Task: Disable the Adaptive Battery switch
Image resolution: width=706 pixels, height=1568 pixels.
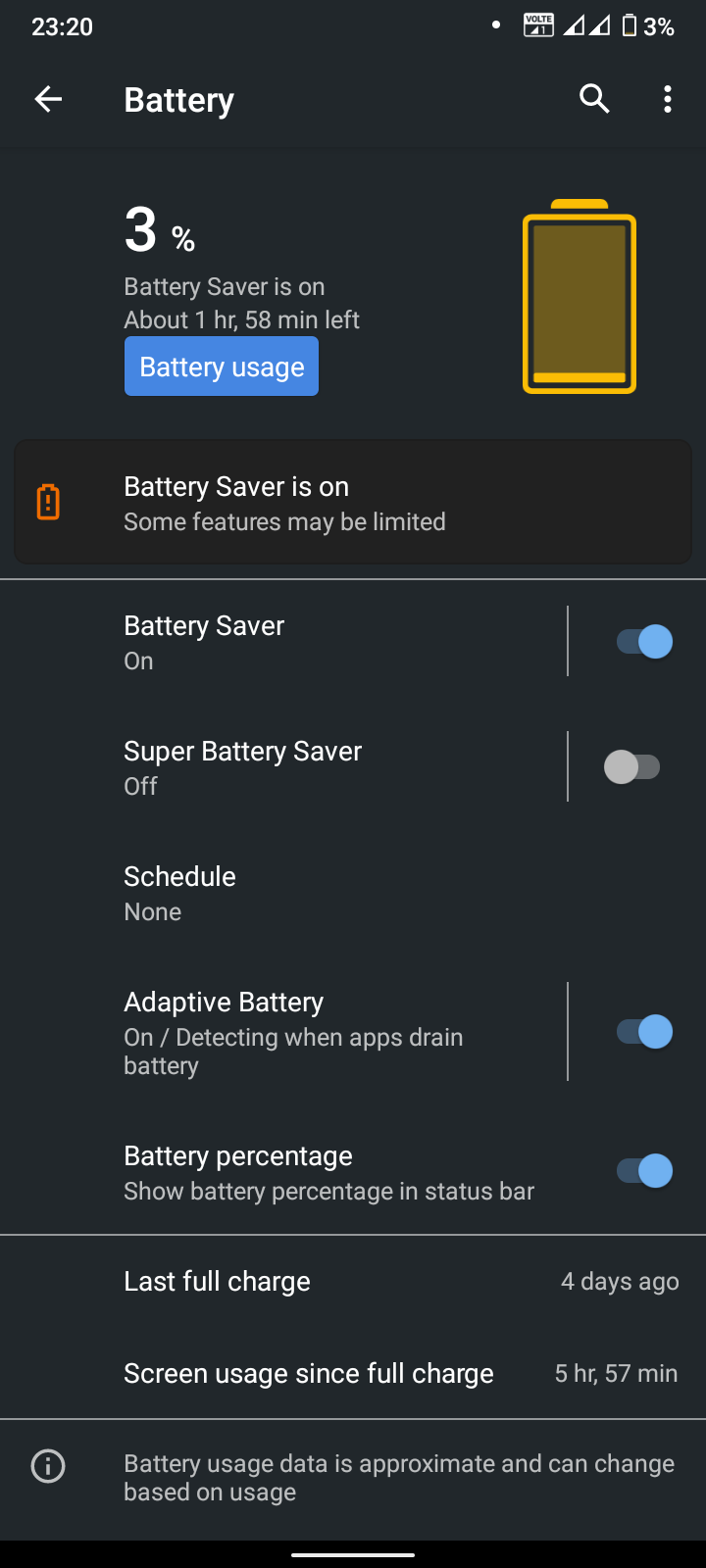Action: (x=644, y=1032)
